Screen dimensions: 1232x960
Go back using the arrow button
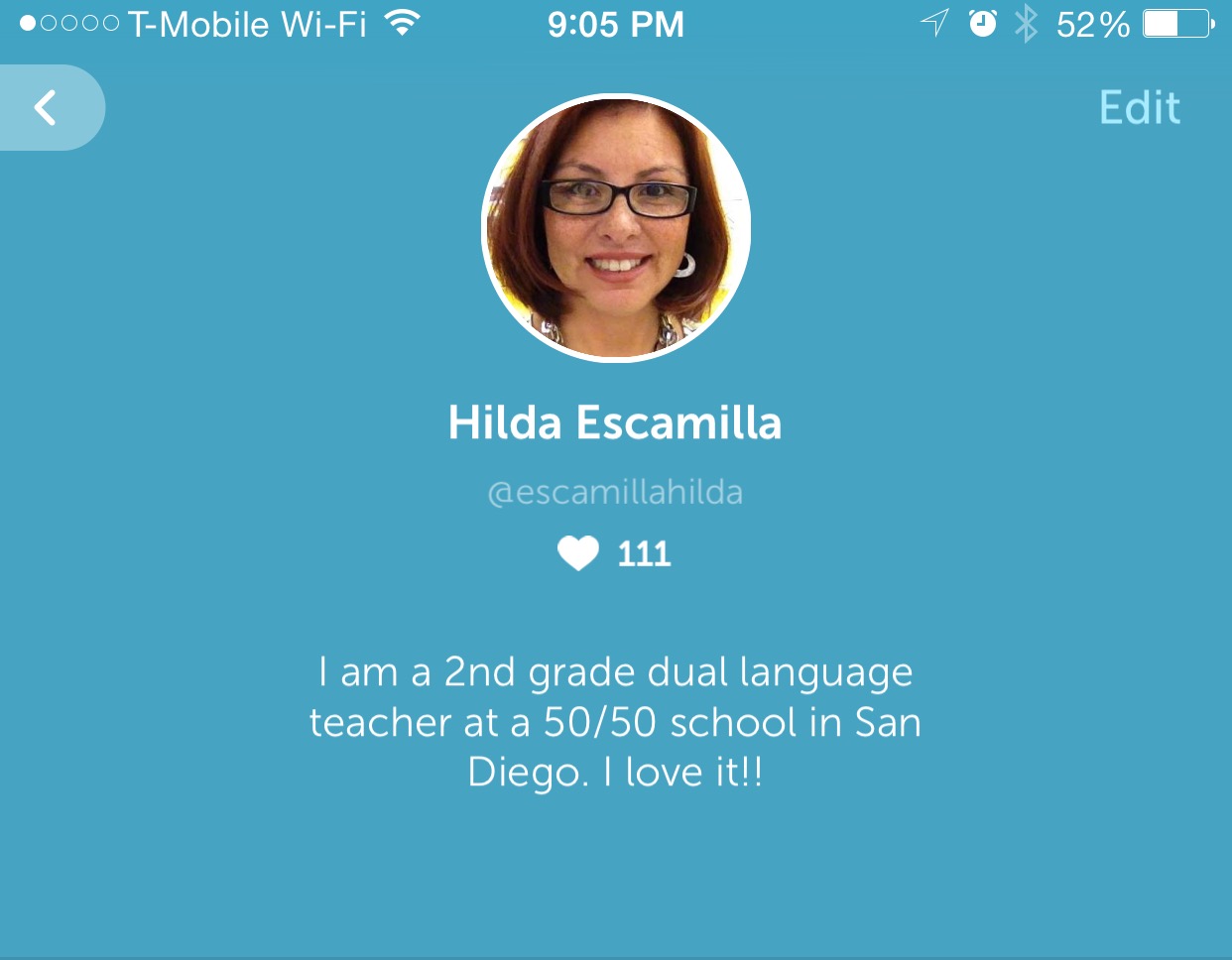point(50,107)
